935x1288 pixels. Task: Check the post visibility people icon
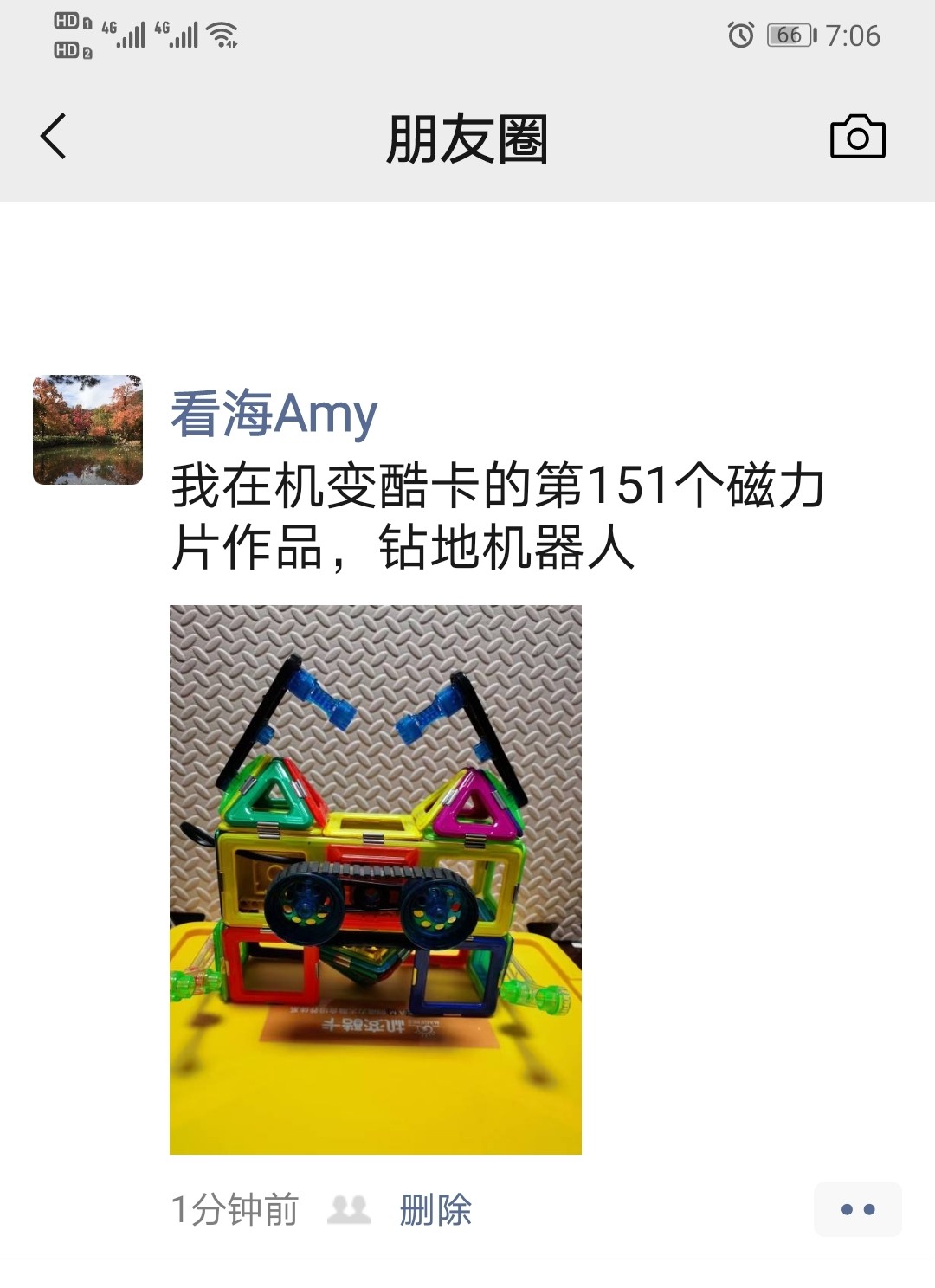349,1209
